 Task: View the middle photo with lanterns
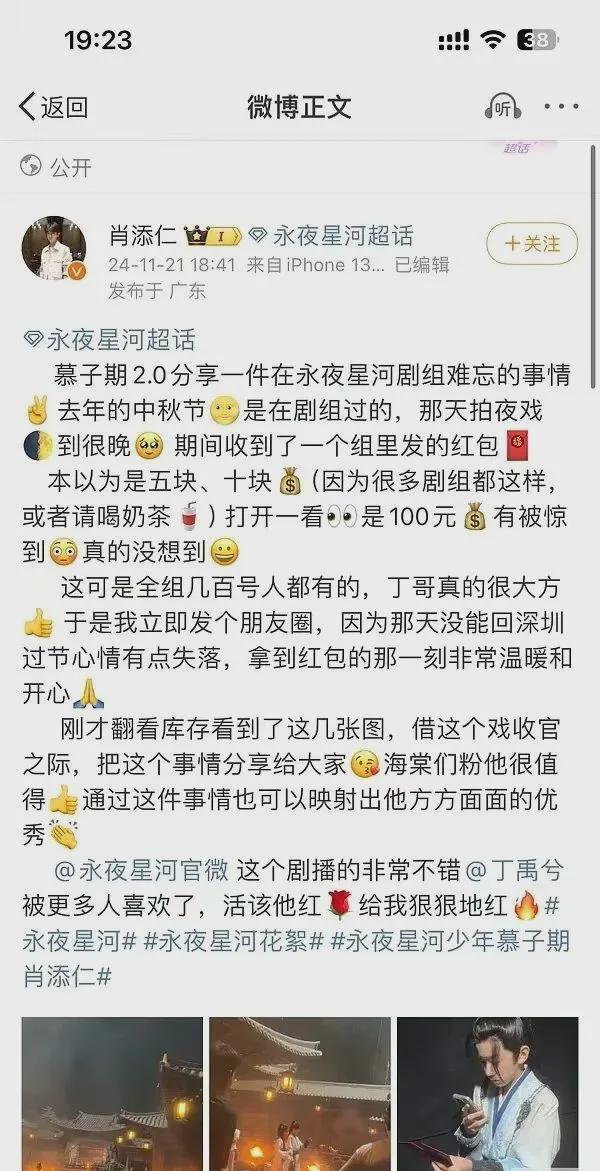(x=300, y=1093)
